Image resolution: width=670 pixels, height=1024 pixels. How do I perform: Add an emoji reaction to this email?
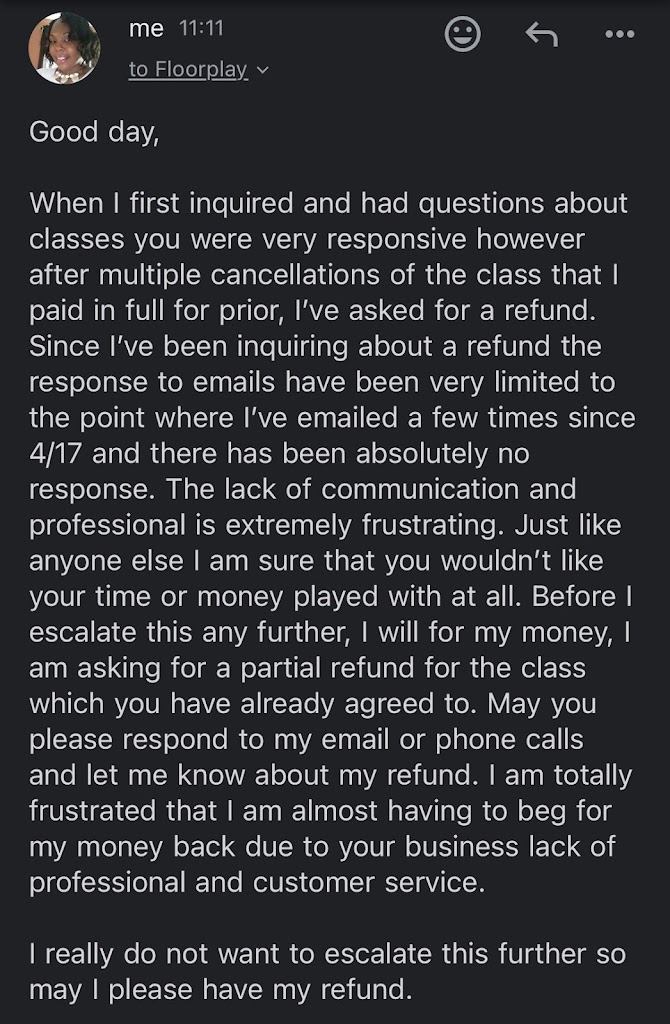[462, 36]
